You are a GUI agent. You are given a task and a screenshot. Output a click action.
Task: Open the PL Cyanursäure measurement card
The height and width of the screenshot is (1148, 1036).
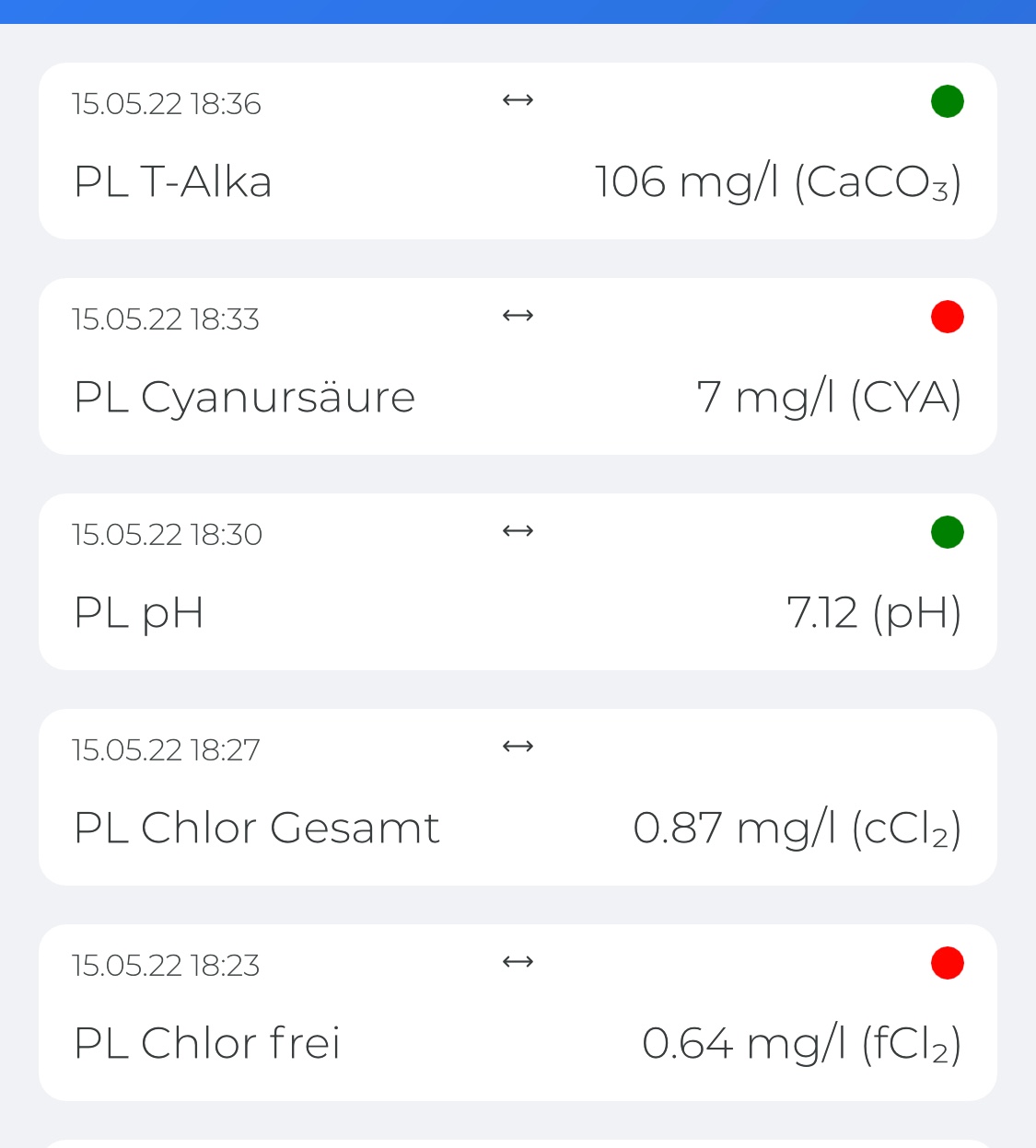click(518, 366)
